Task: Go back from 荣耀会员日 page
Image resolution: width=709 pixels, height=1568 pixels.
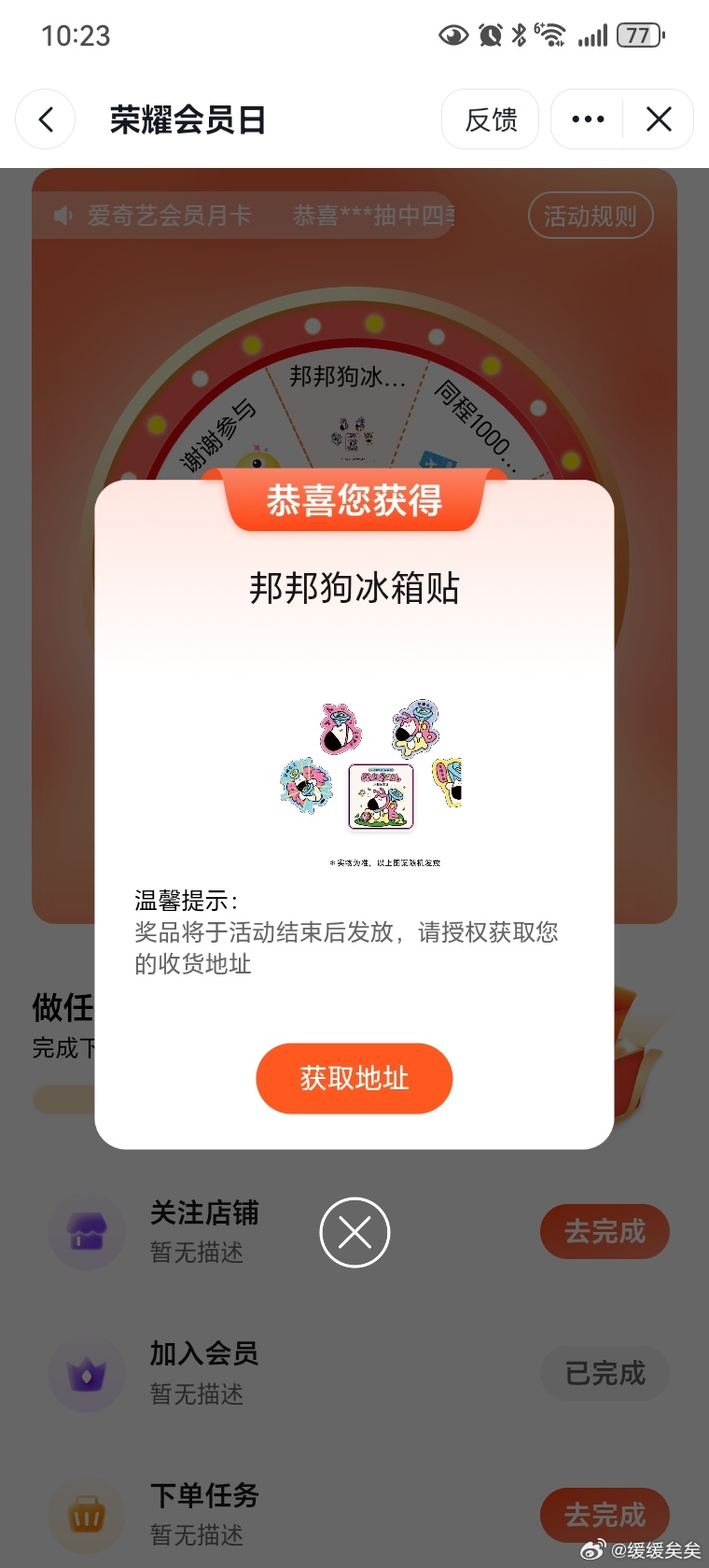Action: pyautogui.click(x=46, y=119)
